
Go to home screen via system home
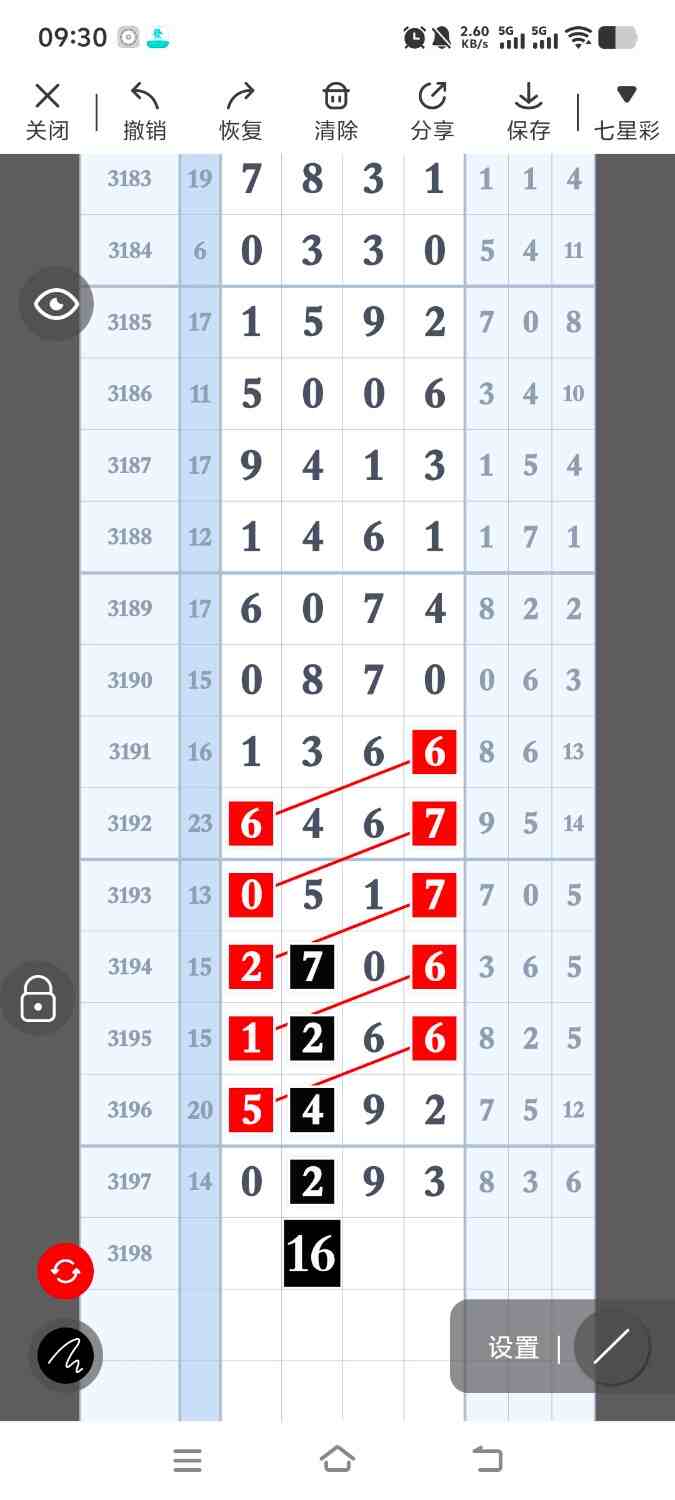(x=337, y=1459)
